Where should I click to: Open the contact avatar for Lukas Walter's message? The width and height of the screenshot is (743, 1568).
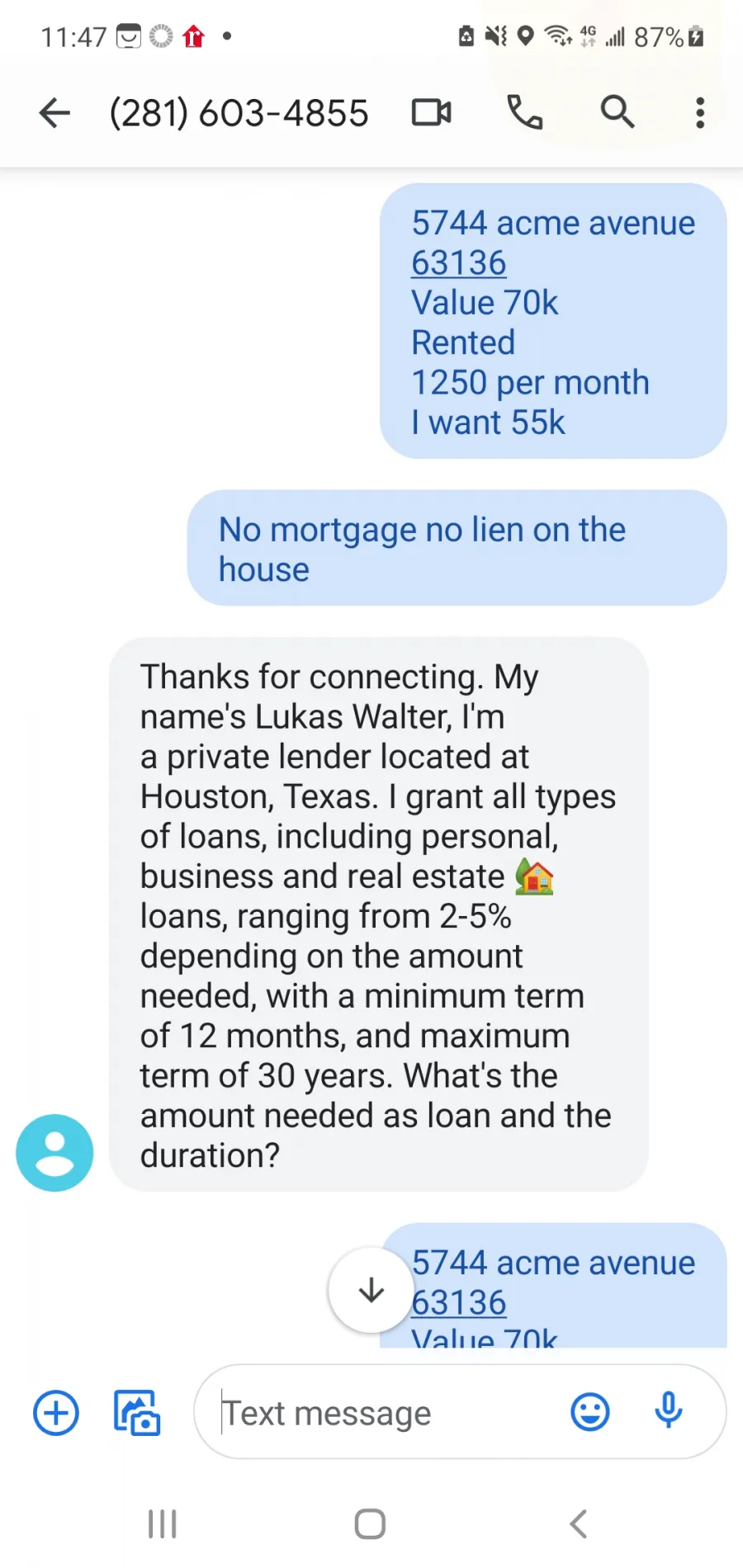[x=54, y=1153]
